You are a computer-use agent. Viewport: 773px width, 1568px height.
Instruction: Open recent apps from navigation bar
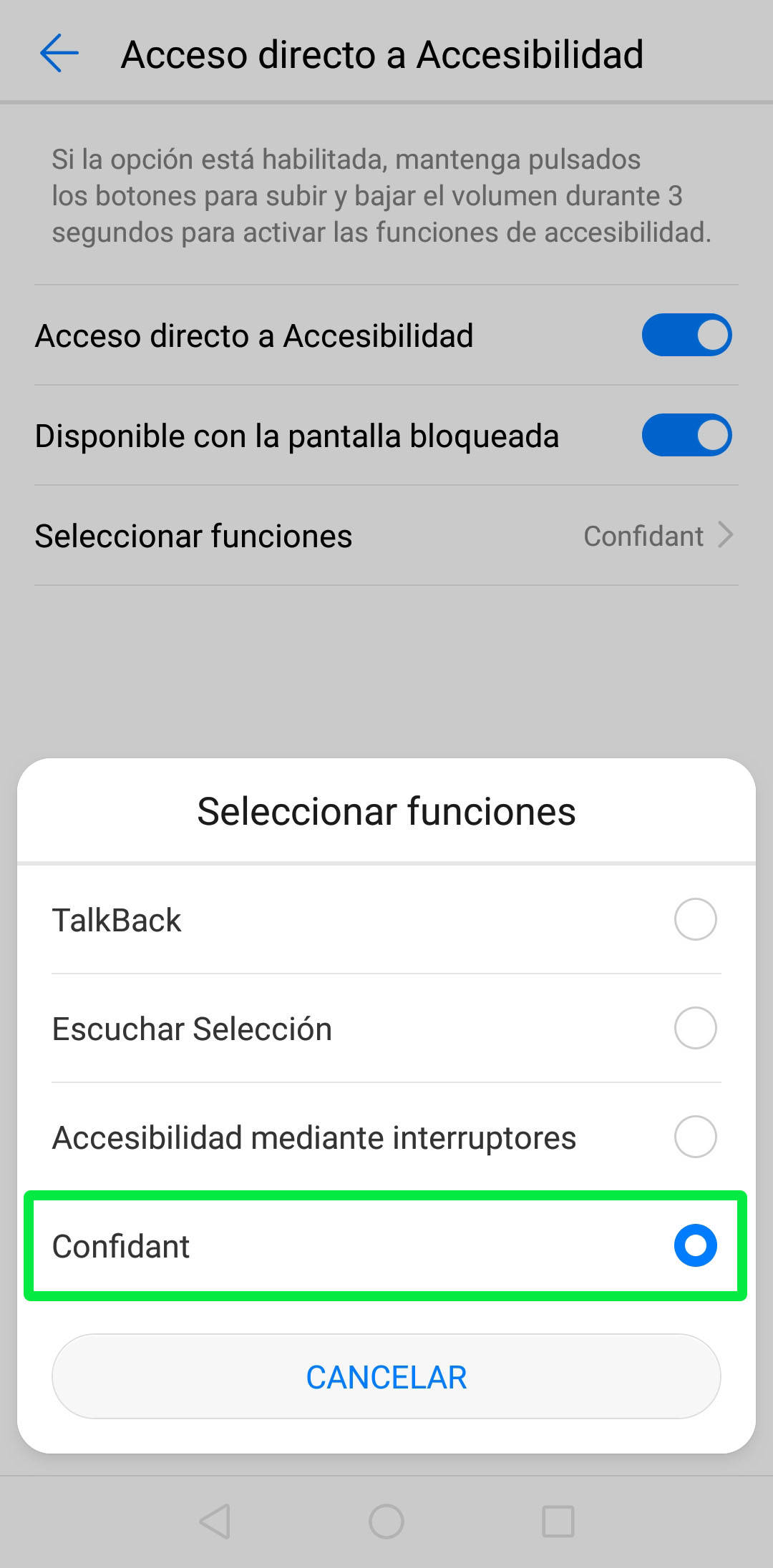[x=558, y=1521]
